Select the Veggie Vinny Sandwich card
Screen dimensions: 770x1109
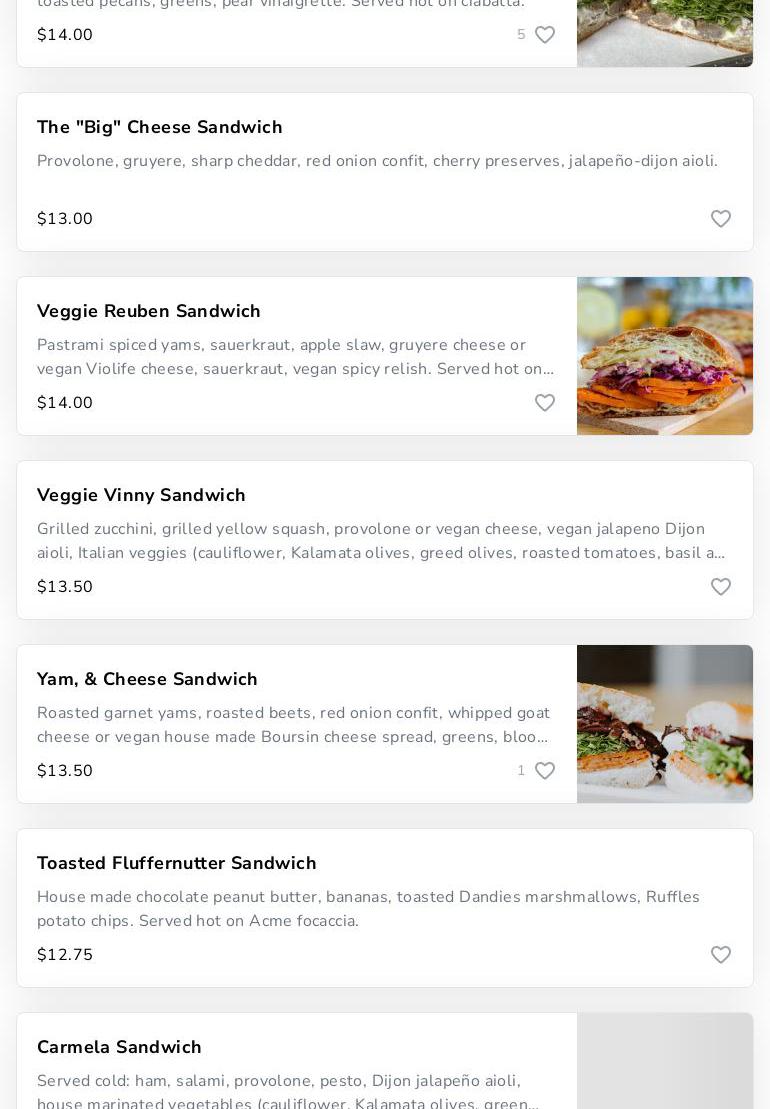(141, 495)
